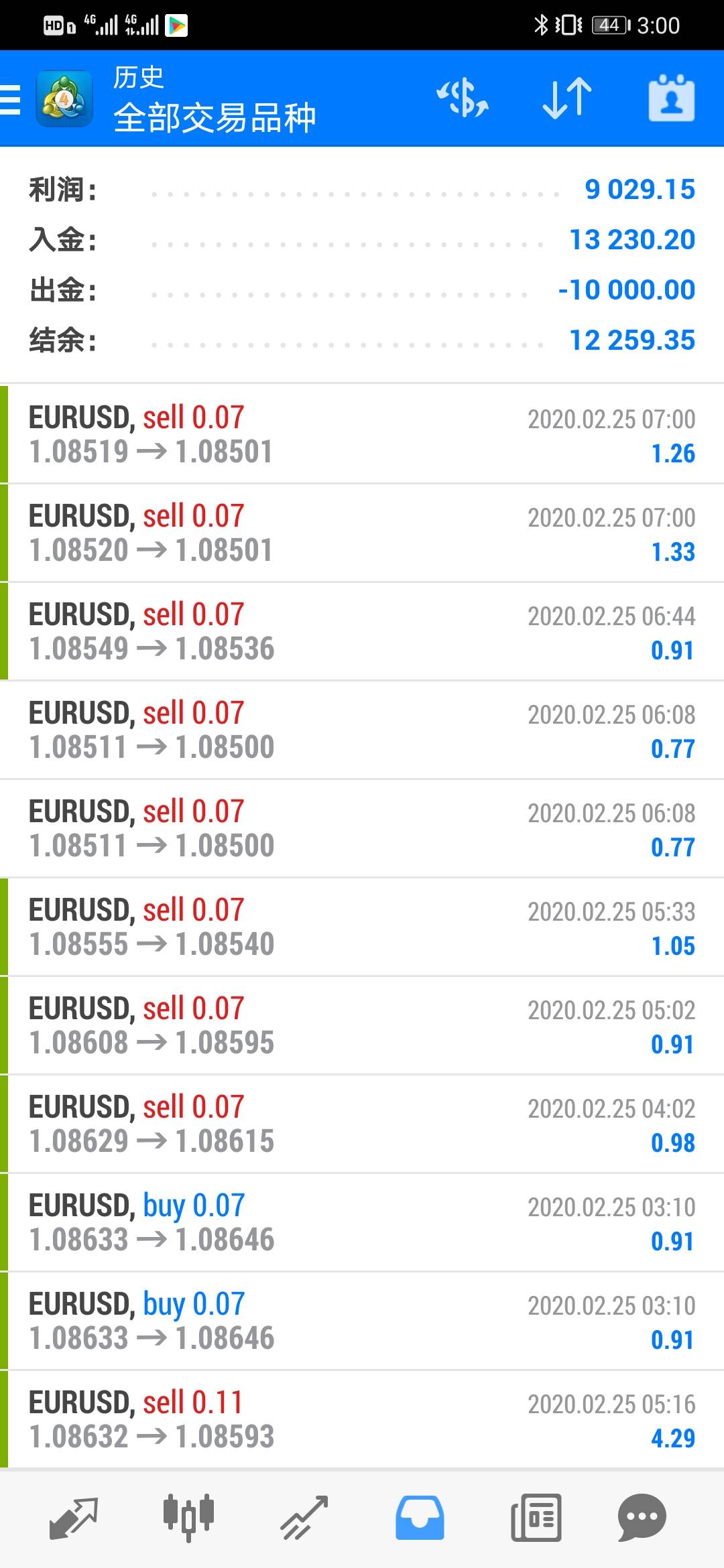Open the chat messages tab
This screenshot has height=1568, width=724.
pyautogui.click(x=642, y=1517)
